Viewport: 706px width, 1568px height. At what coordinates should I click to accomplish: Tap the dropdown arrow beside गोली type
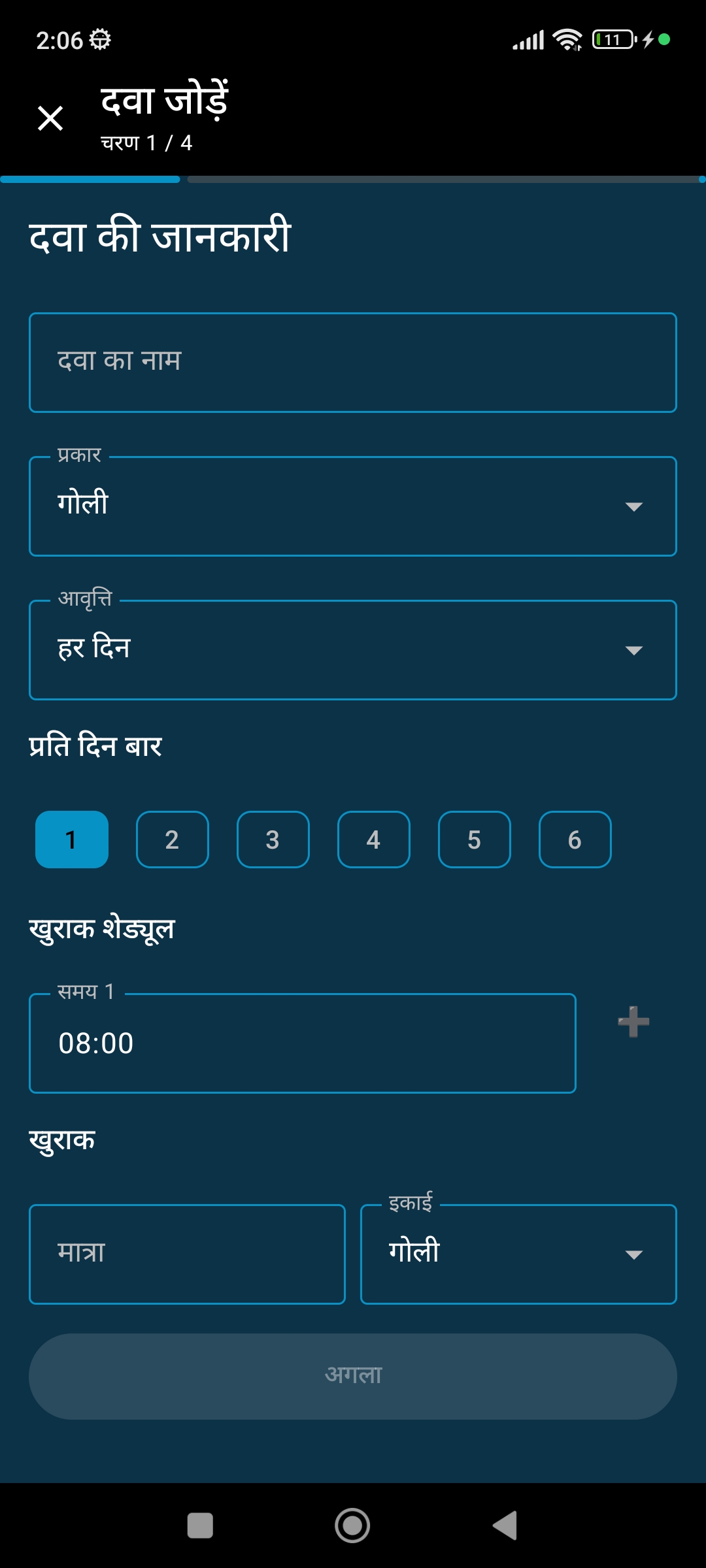point(633,506)
